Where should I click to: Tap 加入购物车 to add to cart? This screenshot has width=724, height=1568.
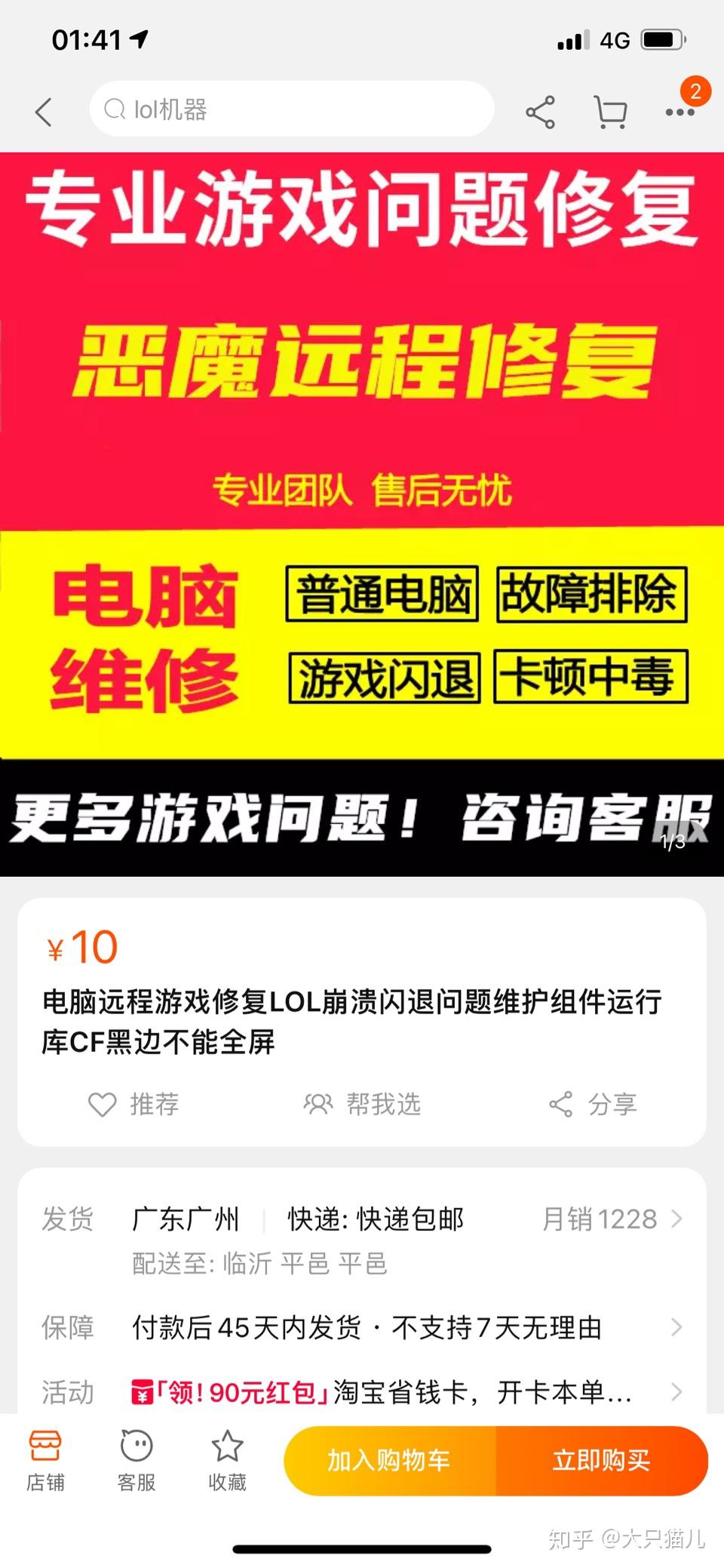coord(389,1460)
